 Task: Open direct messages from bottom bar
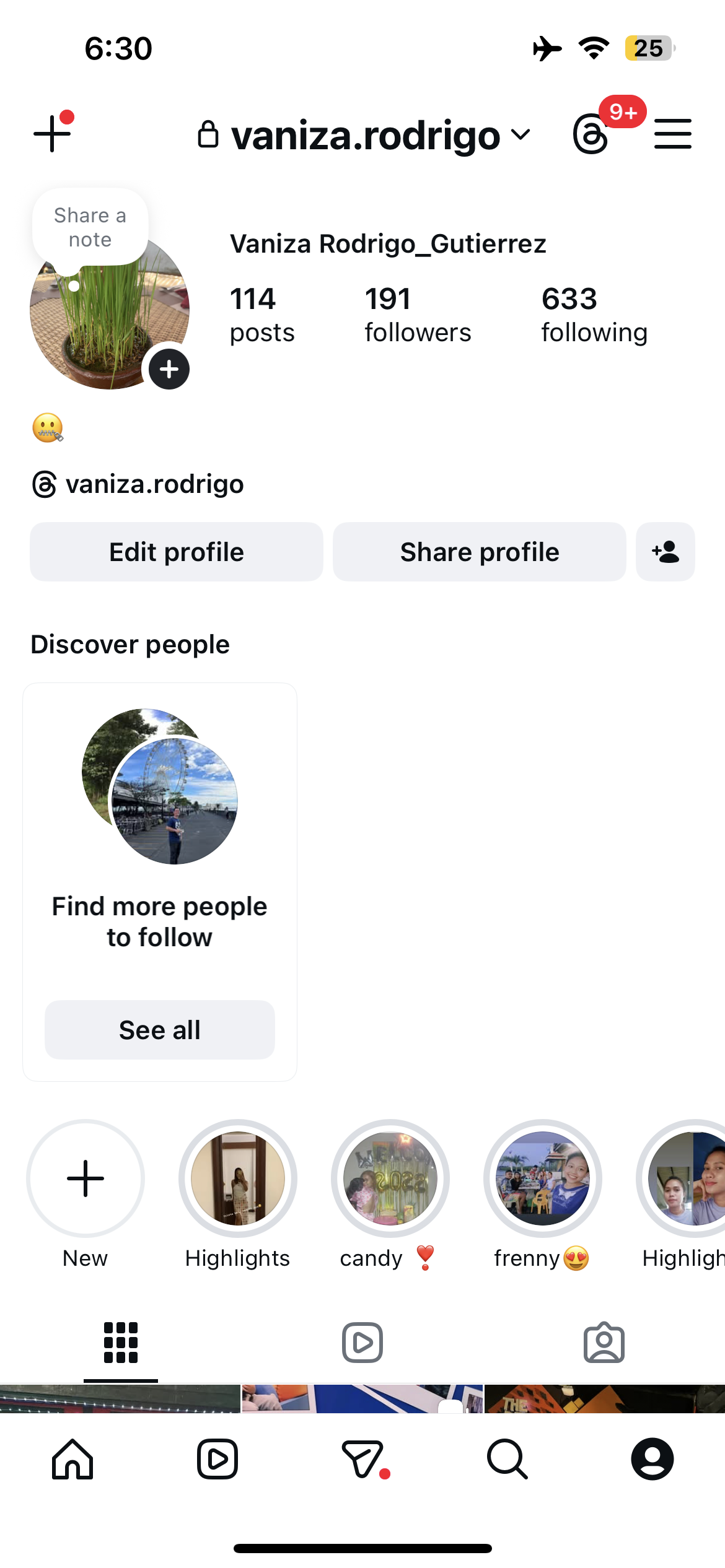[363, 1459]
